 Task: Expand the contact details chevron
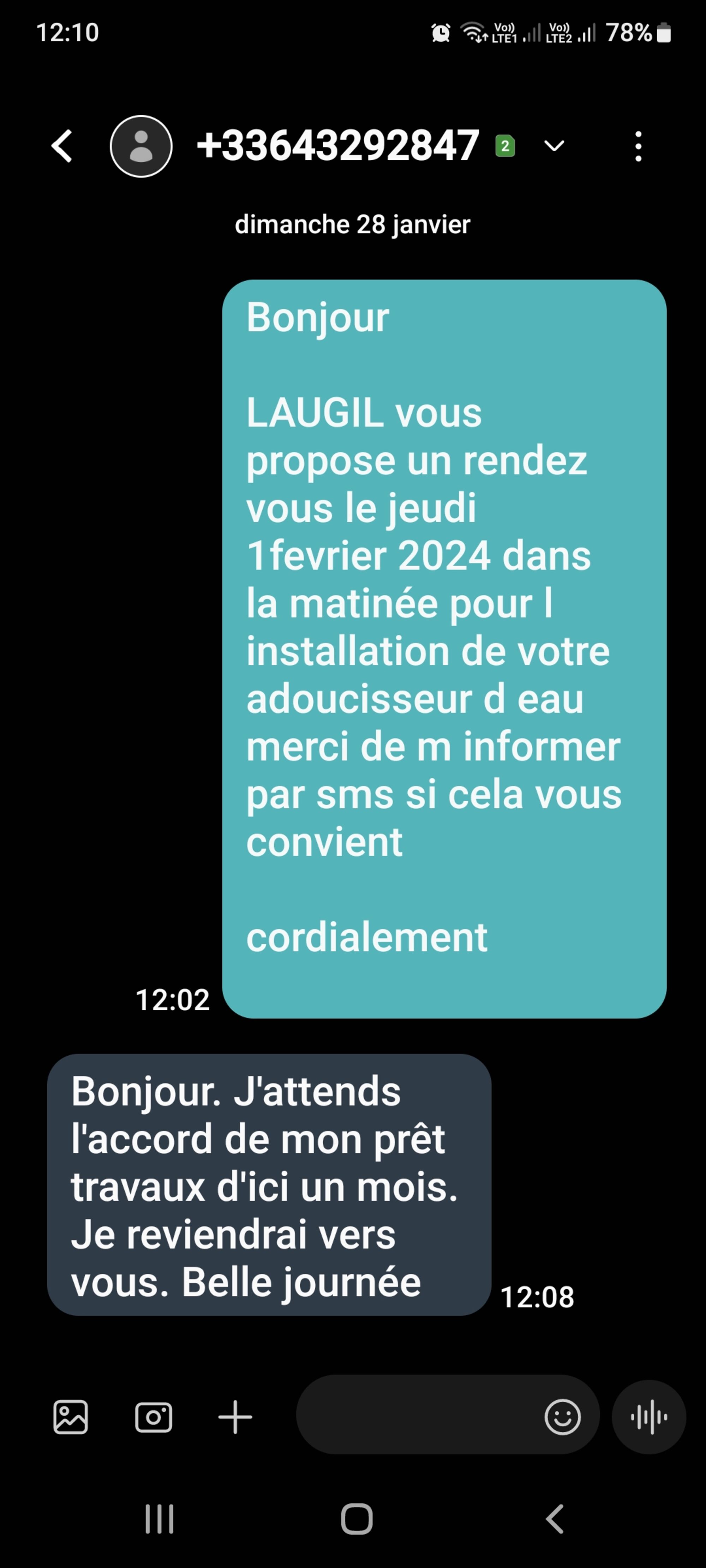coord(554,146)
